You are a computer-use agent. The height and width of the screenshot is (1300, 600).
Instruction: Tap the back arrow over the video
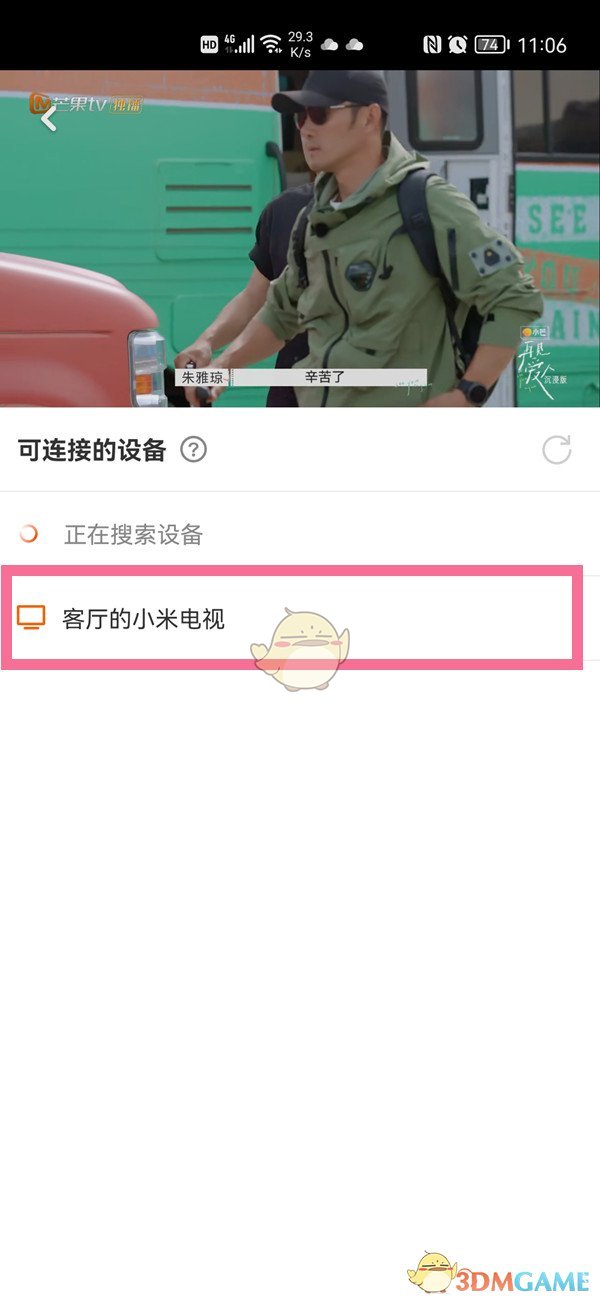click(x=48, y=119)
